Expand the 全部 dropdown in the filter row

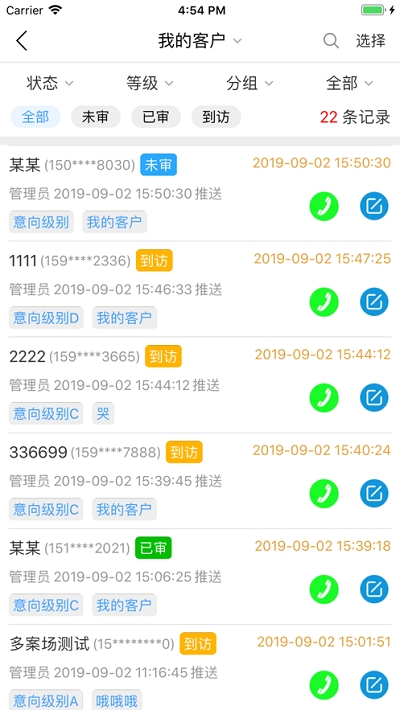349,83
